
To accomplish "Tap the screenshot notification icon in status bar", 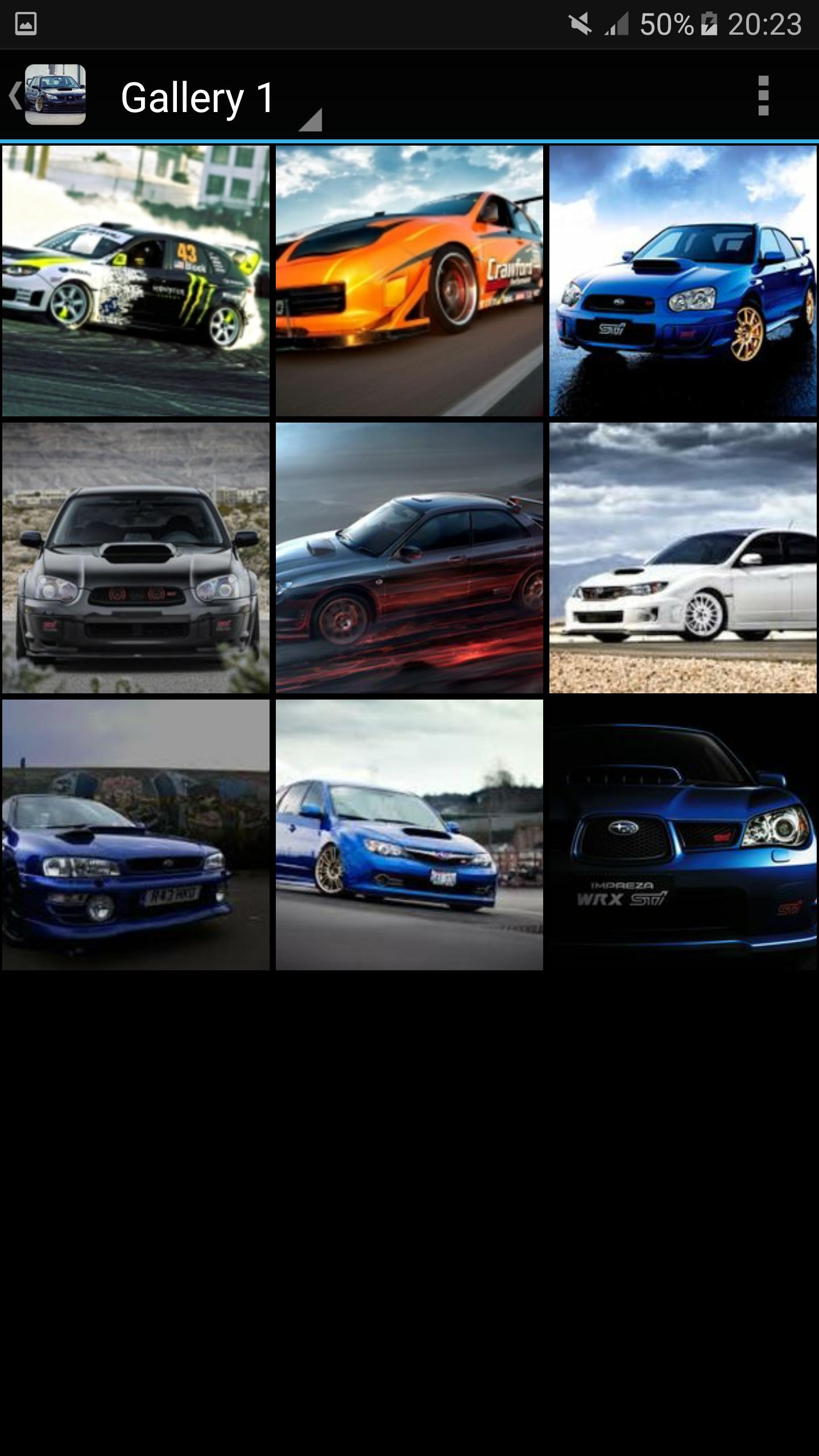I will pyautogui.click(x=26, y=22).
